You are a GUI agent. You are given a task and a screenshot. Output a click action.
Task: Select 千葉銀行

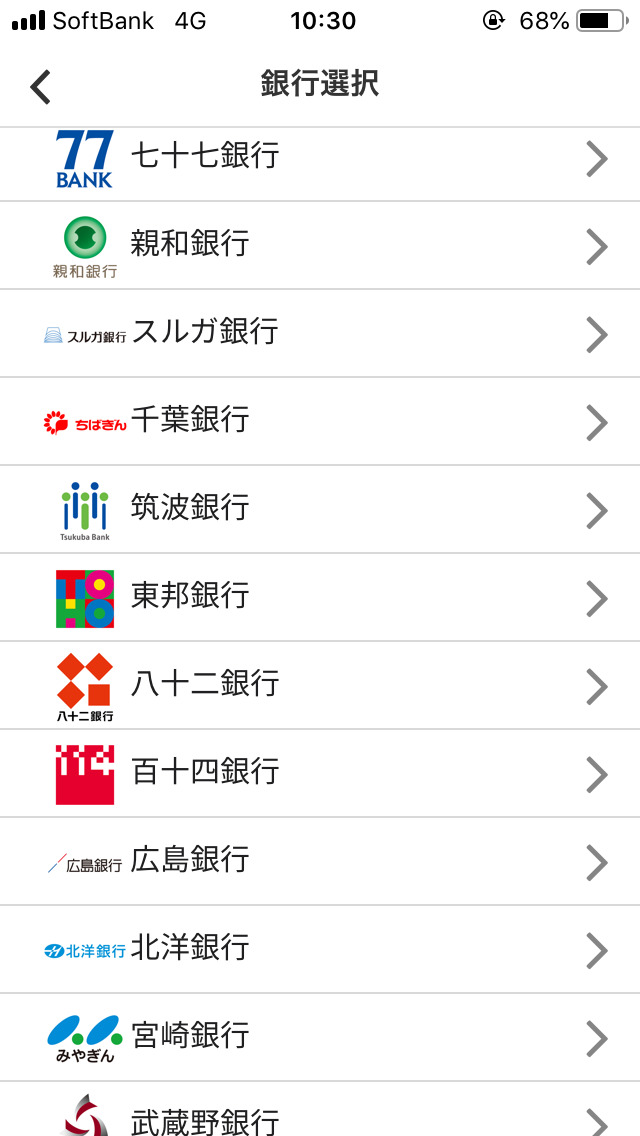pyautogui.click(x=320, y=421)
